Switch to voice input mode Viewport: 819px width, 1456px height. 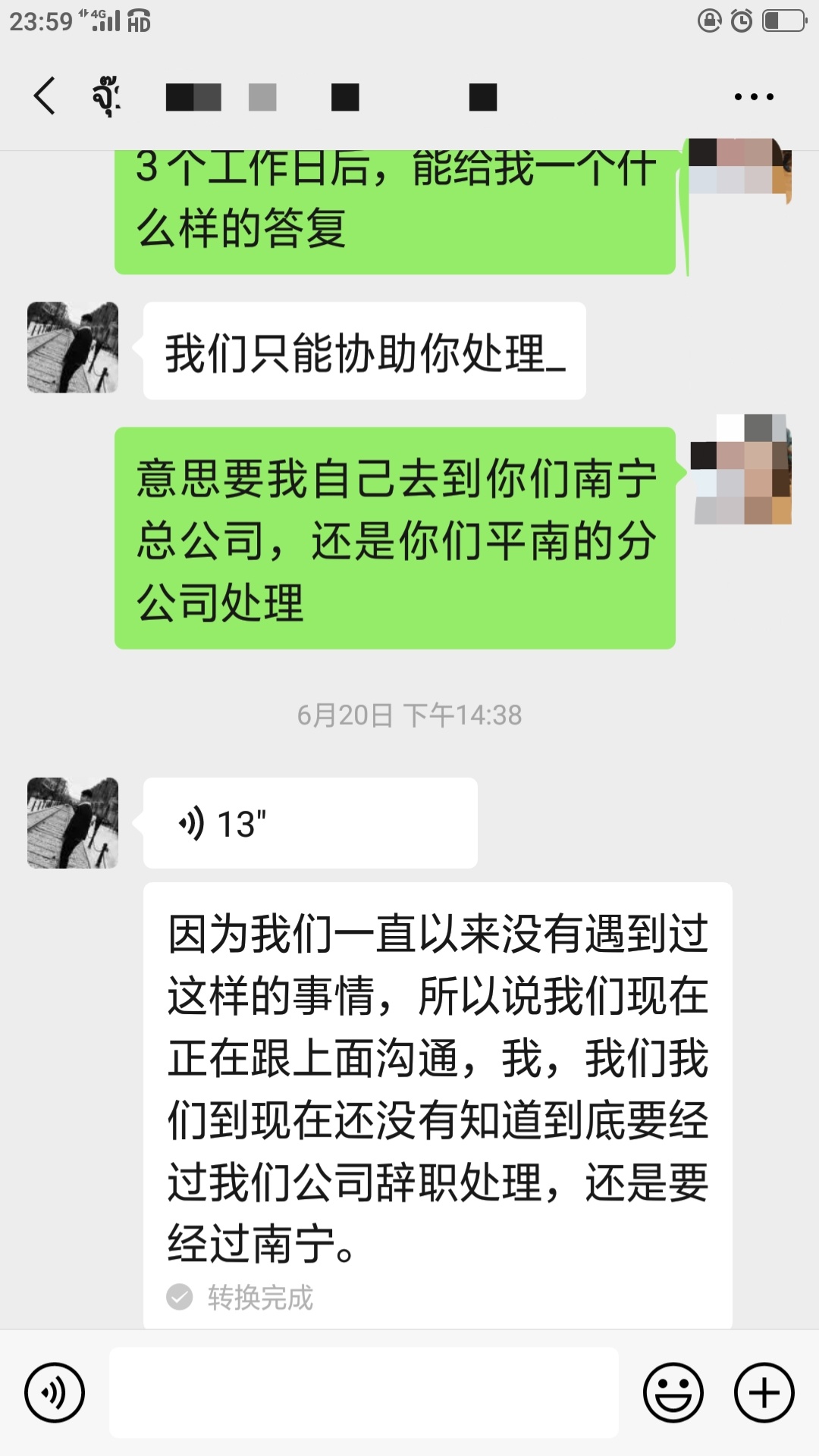[x=54, y=1392]
